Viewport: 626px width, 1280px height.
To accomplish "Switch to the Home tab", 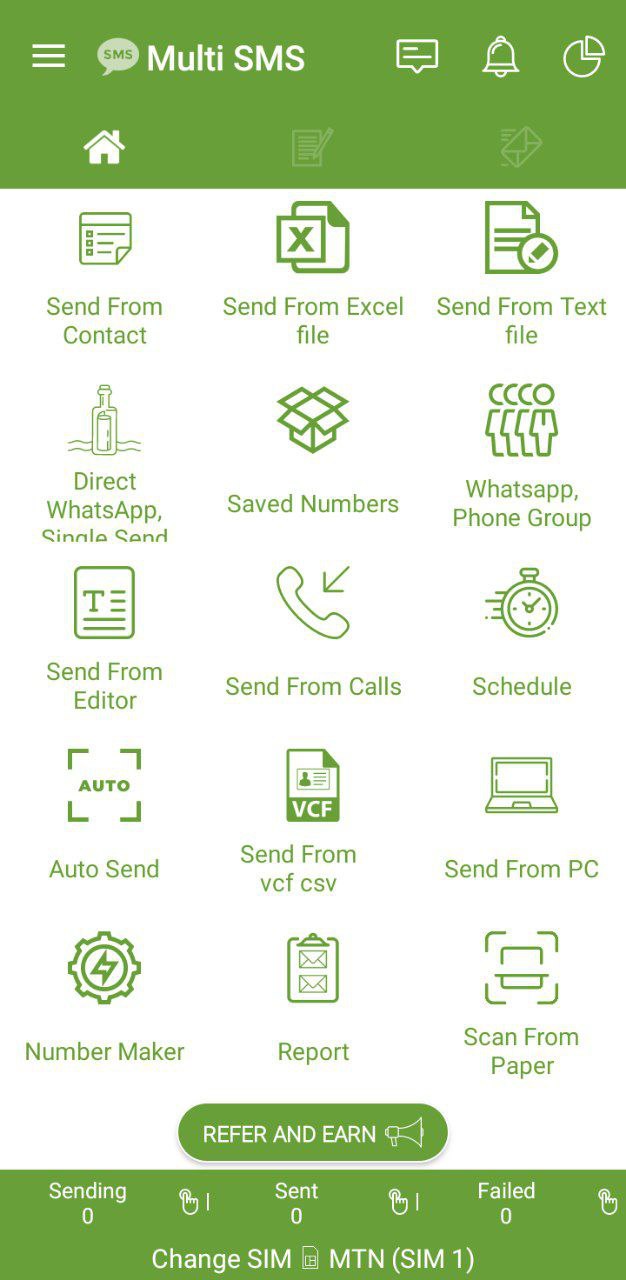I will (x=104, y=148).
